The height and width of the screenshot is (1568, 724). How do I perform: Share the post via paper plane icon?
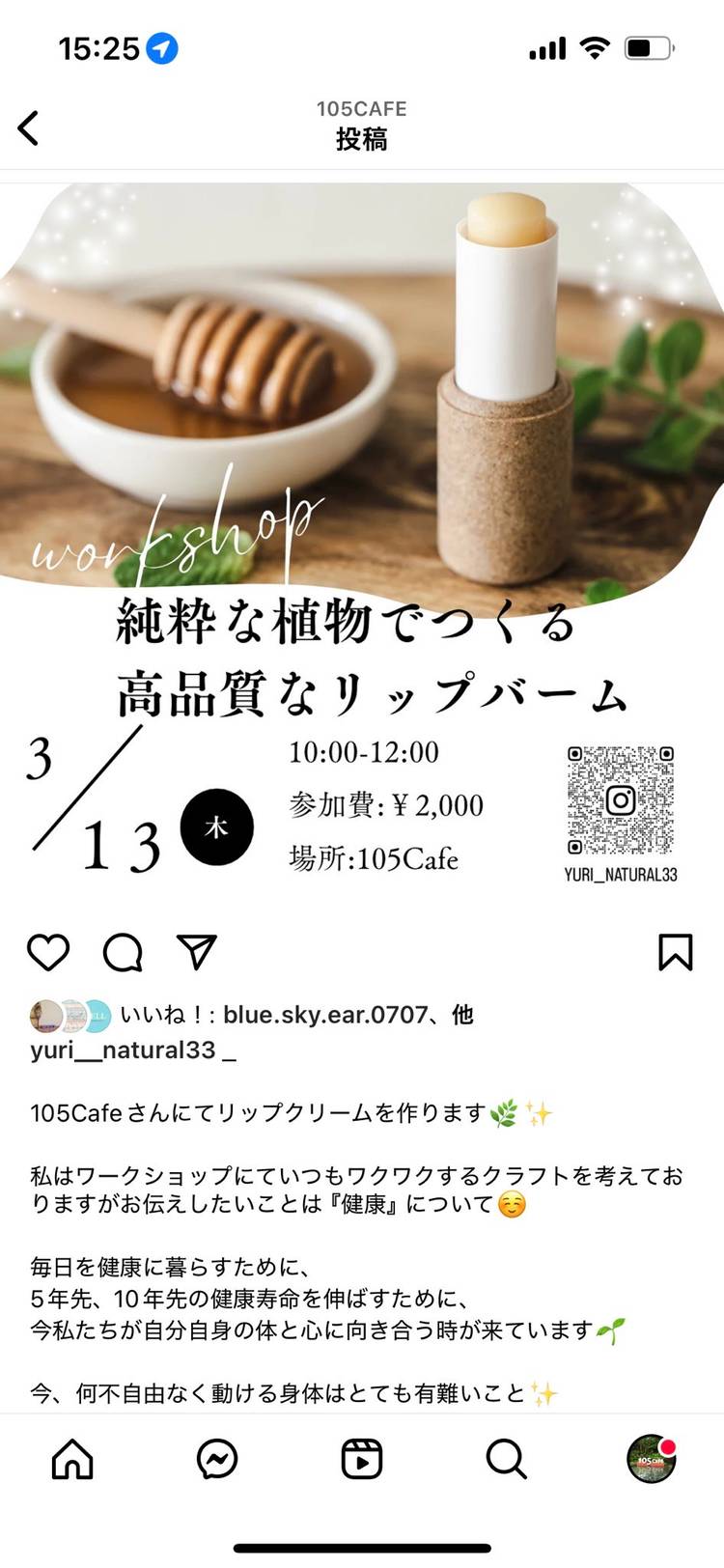click(197, 952)
